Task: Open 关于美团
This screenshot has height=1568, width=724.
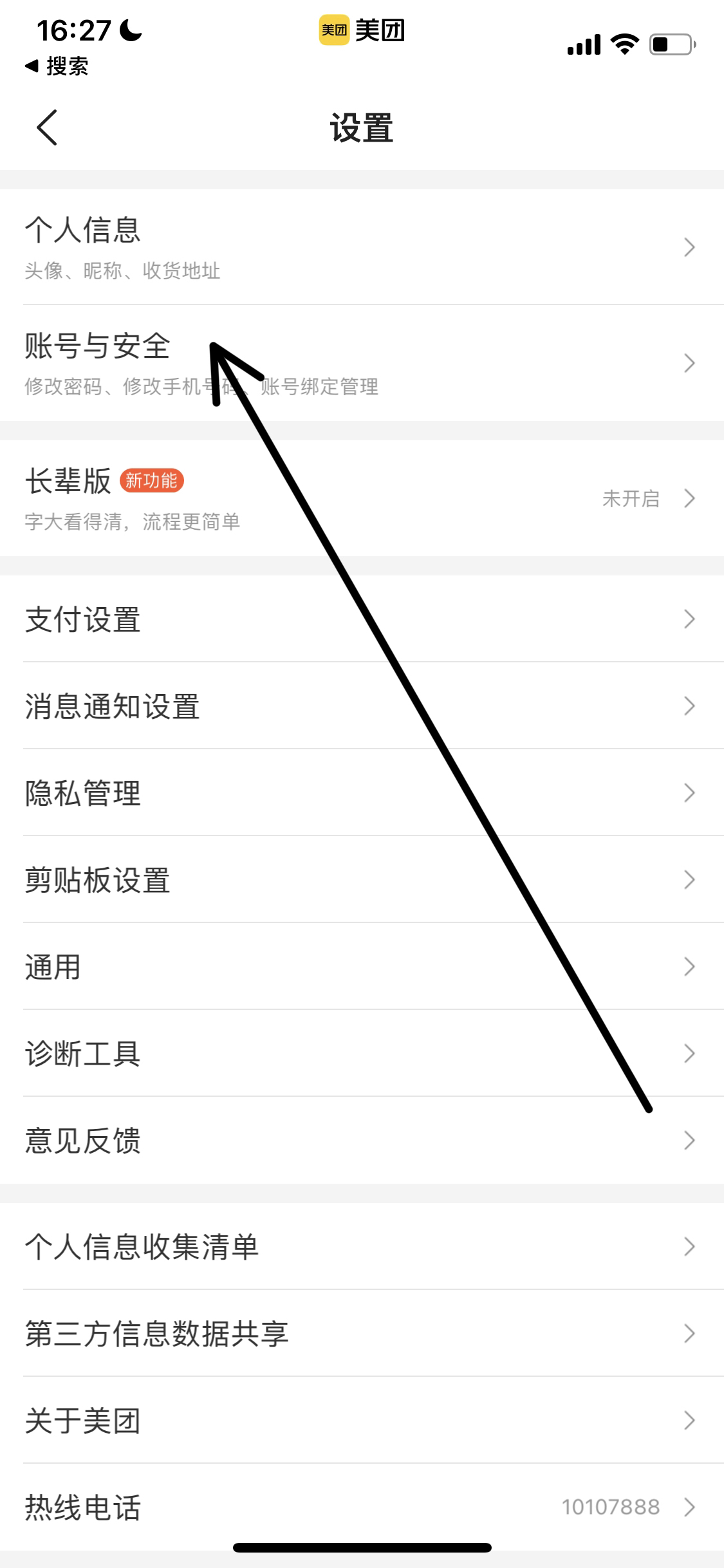Action: (362, 1420)
